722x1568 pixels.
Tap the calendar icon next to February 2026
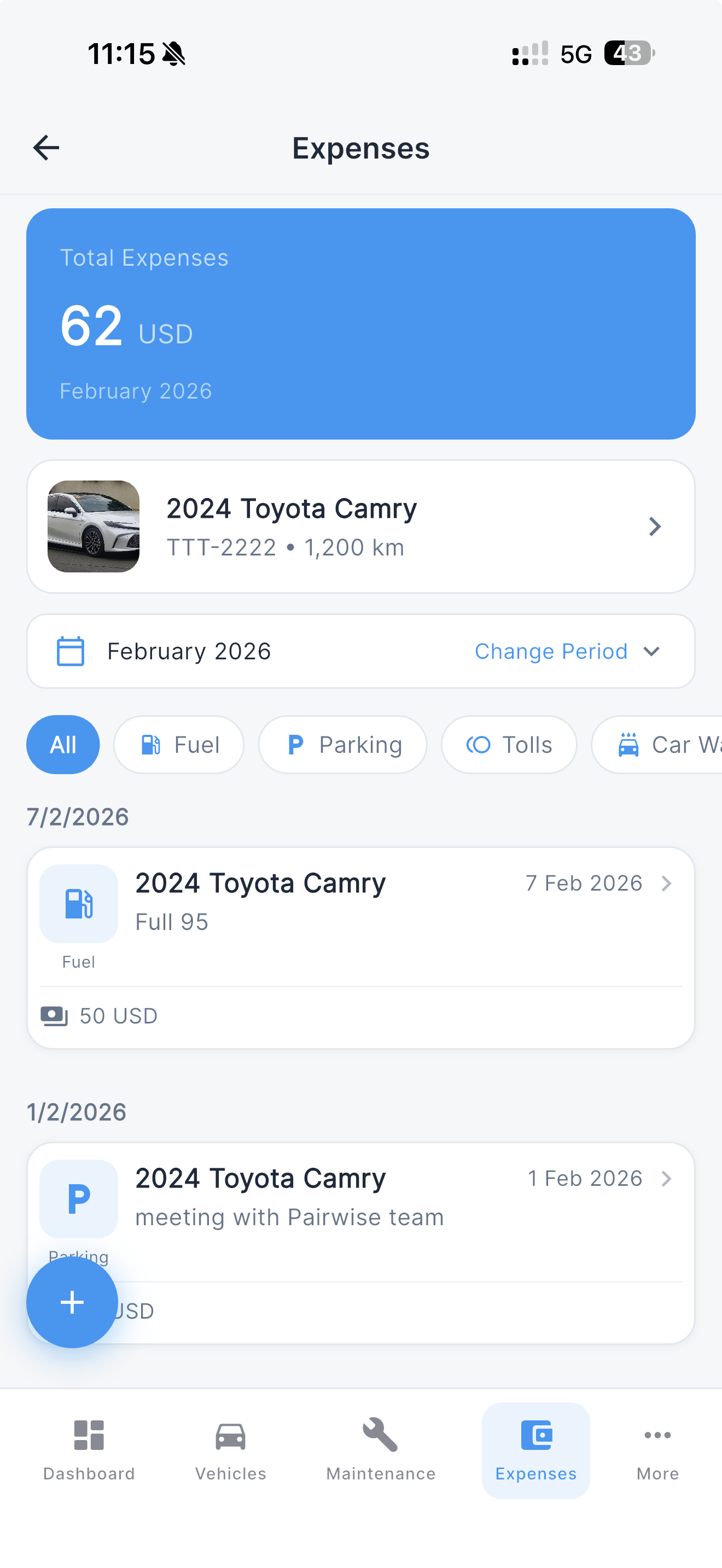(70, 650)
